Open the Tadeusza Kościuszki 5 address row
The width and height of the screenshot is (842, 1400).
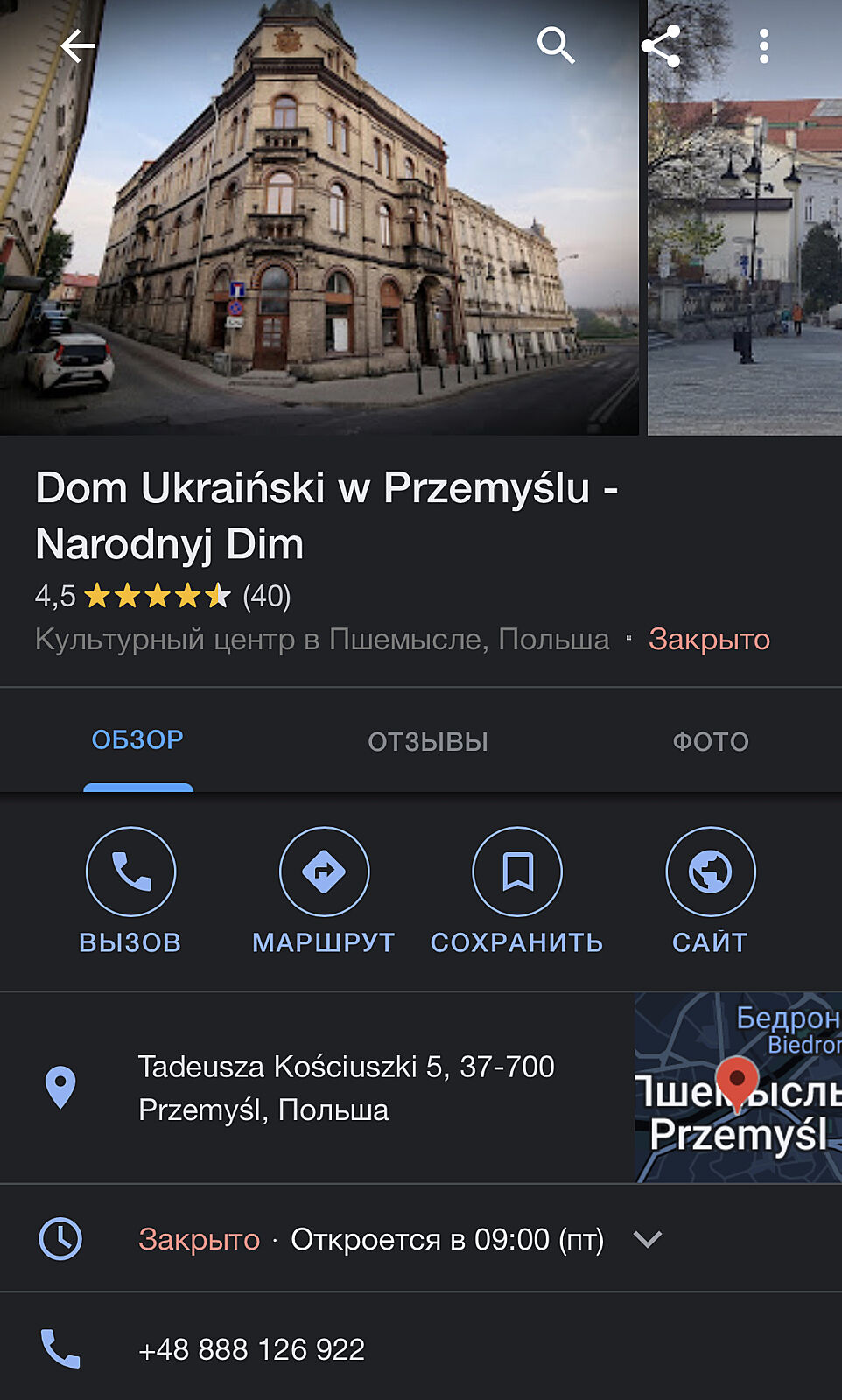pos(346,1088)
